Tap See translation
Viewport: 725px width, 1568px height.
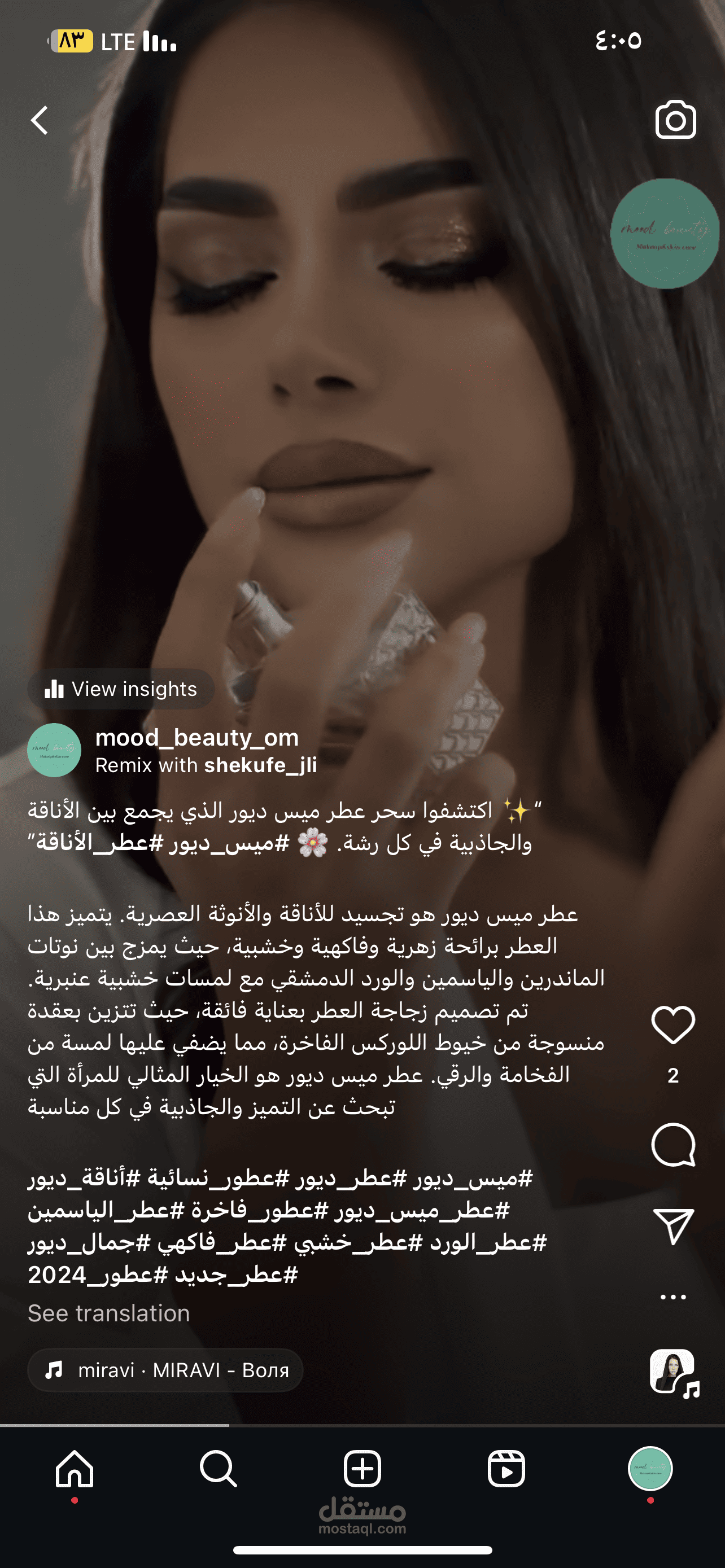[108, 1313]
